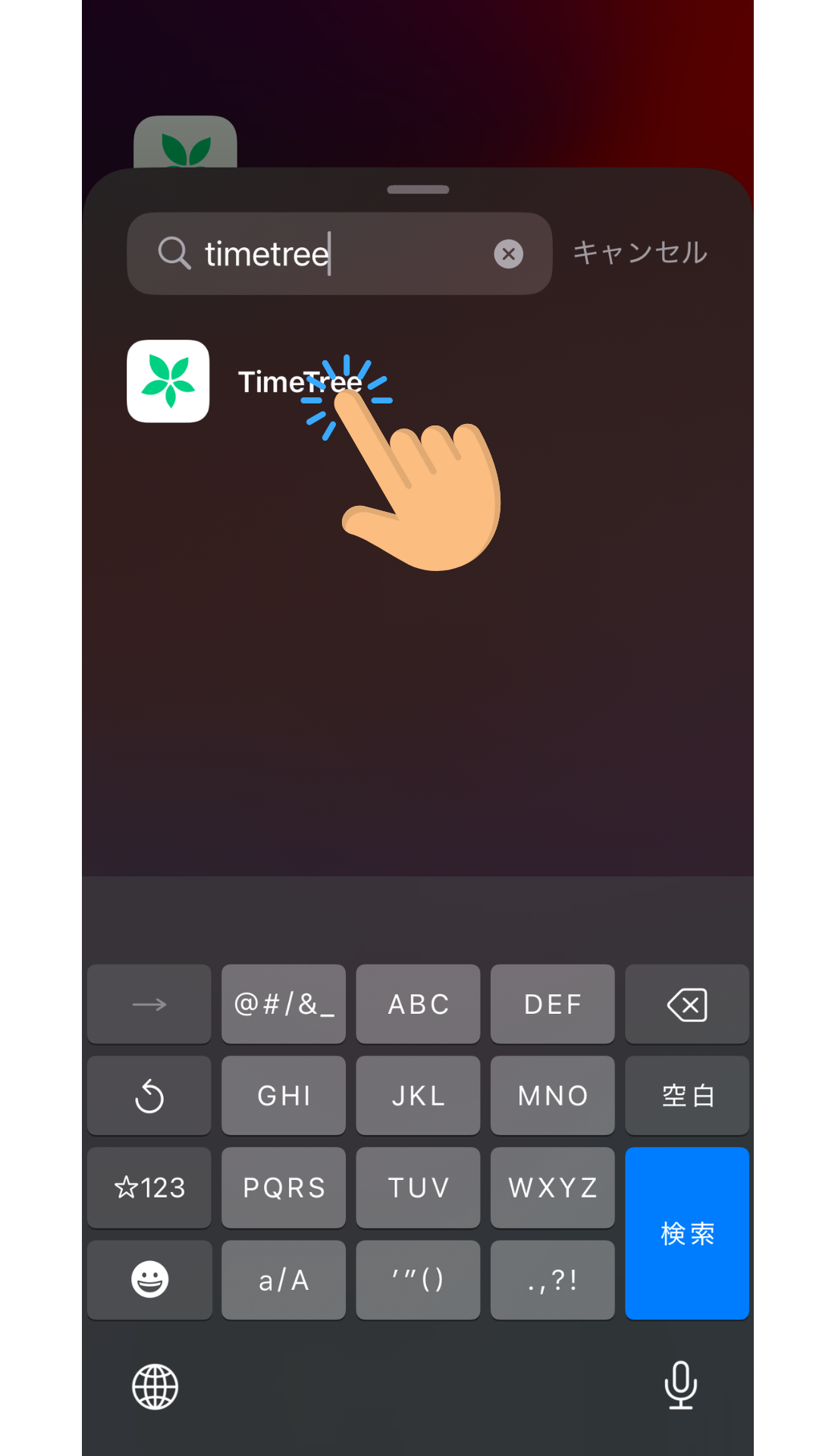The height and width of the screenshot is (1456, 819).
Task: Open the TimeTree app search result
Action: 168,381
